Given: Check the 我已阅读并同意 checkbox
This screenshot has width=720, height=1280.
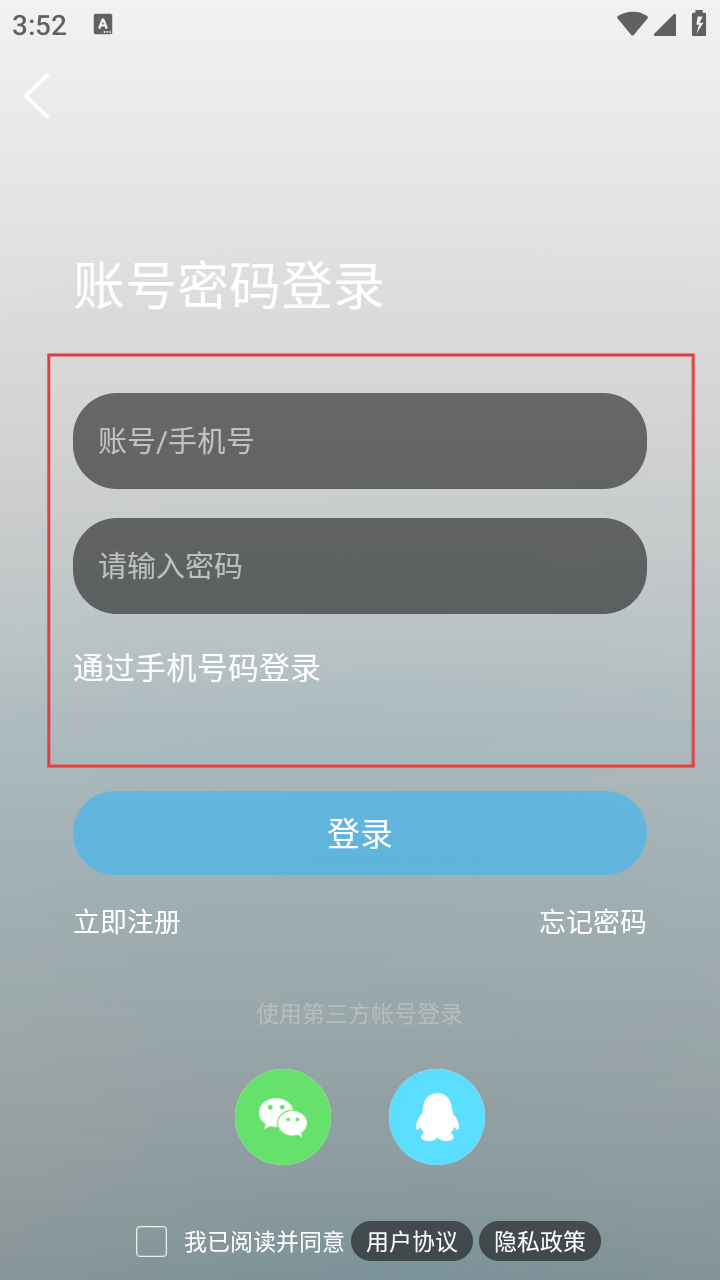Looking at the screenshot, I should (x=151, y=1241).
